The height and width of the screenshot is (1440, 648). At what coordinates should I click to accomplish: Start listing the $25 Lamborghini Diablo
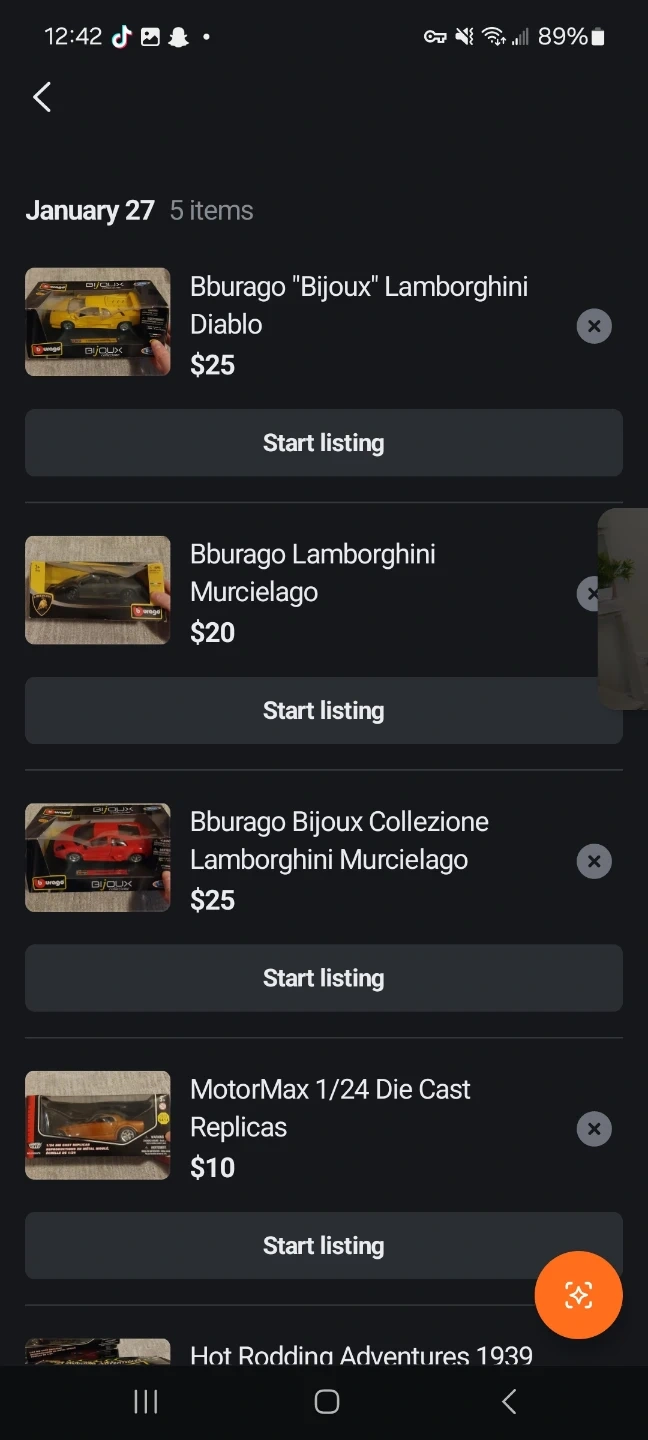323,443
